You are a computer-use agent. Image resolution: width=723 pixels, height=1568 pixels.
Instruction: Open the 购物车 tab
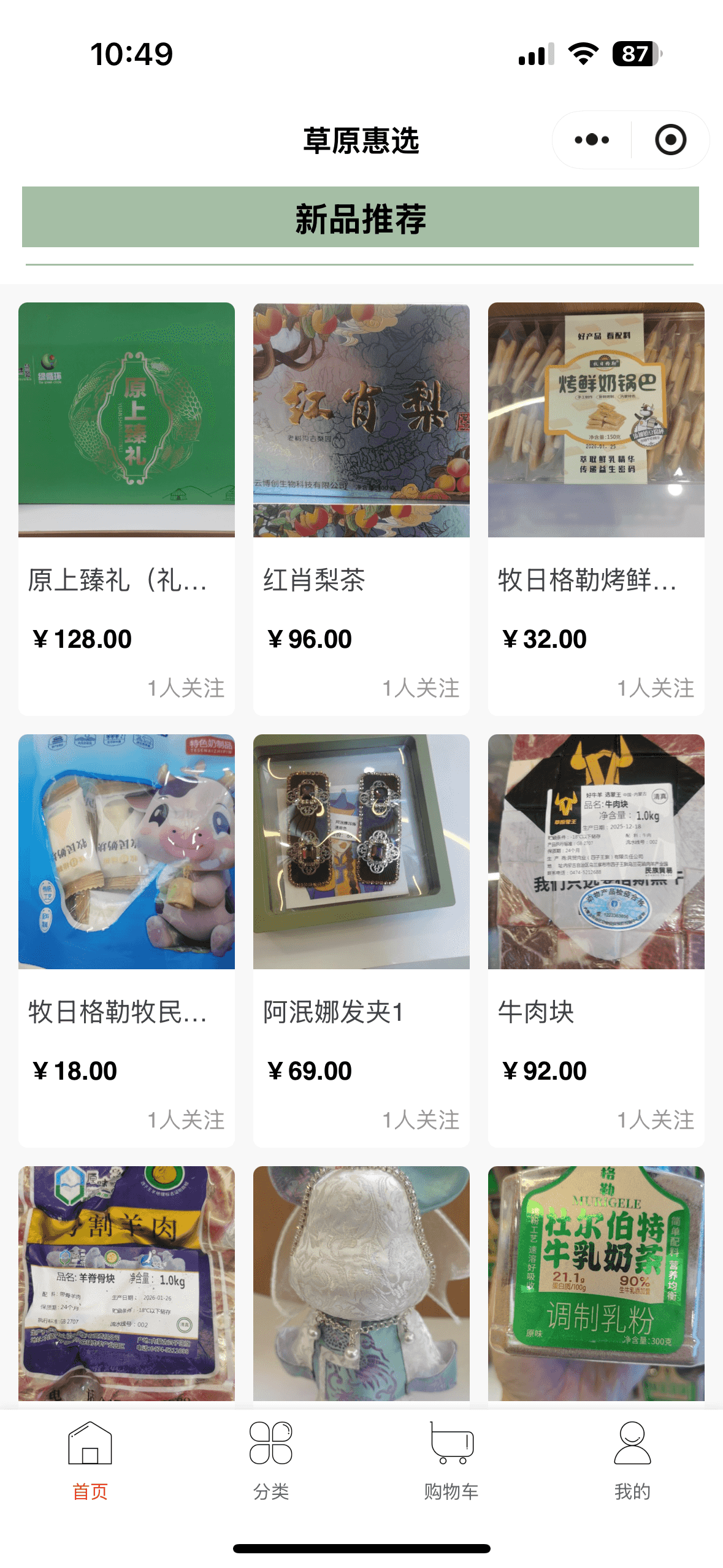(x=451, y=1460)
